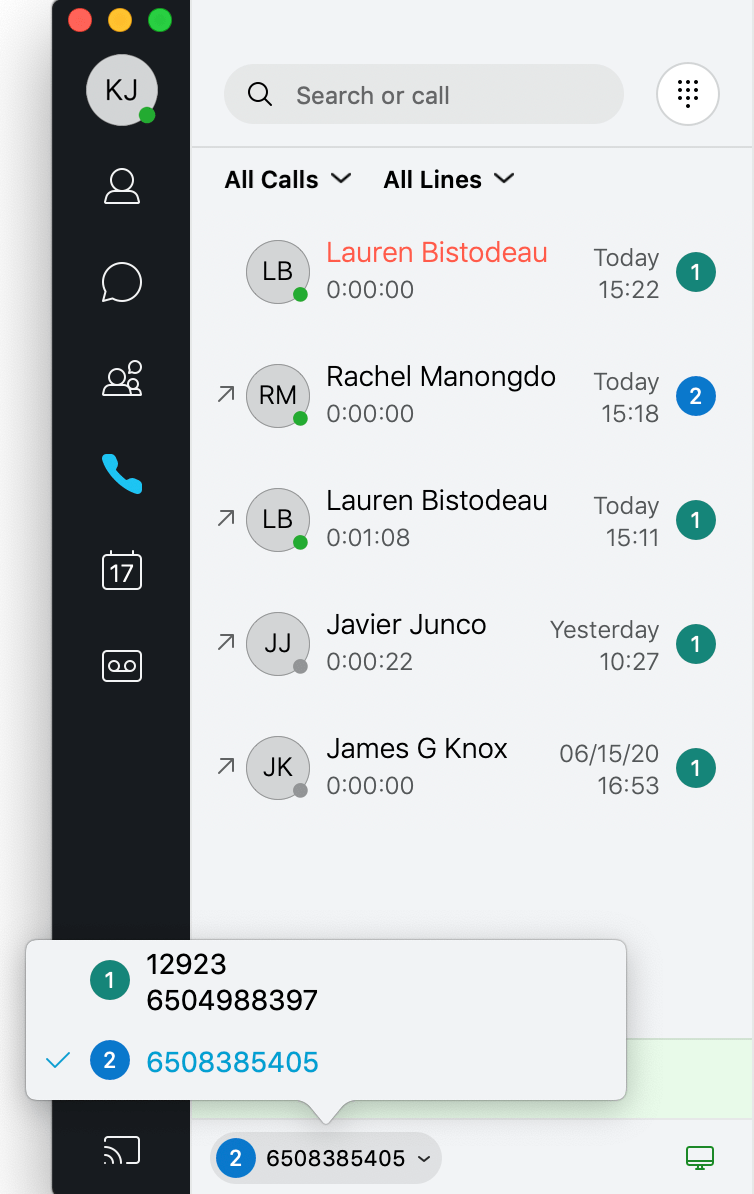754x1194 pixels.
Task: Open the dial pad
Action: pyautogui.click(x=687, y=95)
